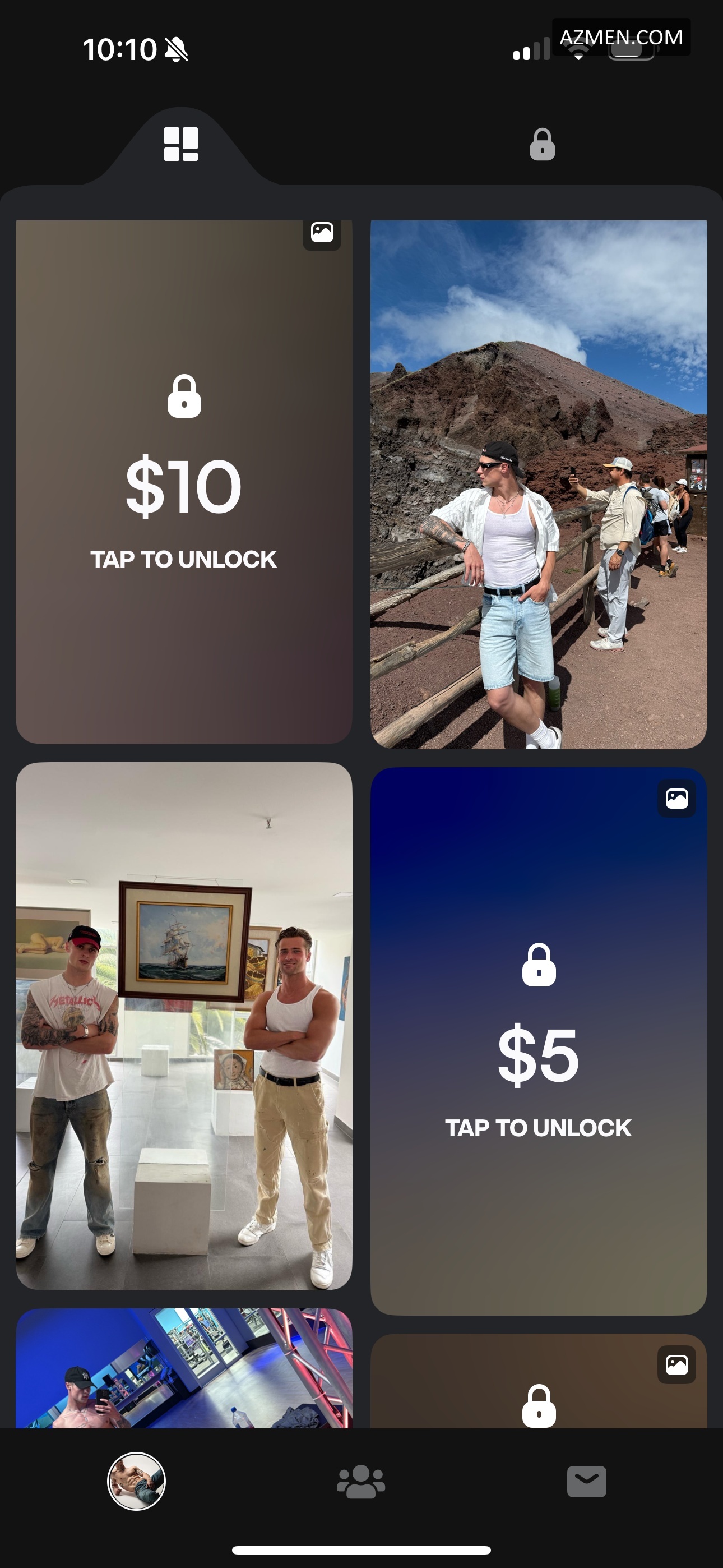Switch to the grid feed tab
This screenshot has height=1568, width=723.
pyautogui.click(x=180, y=144)
